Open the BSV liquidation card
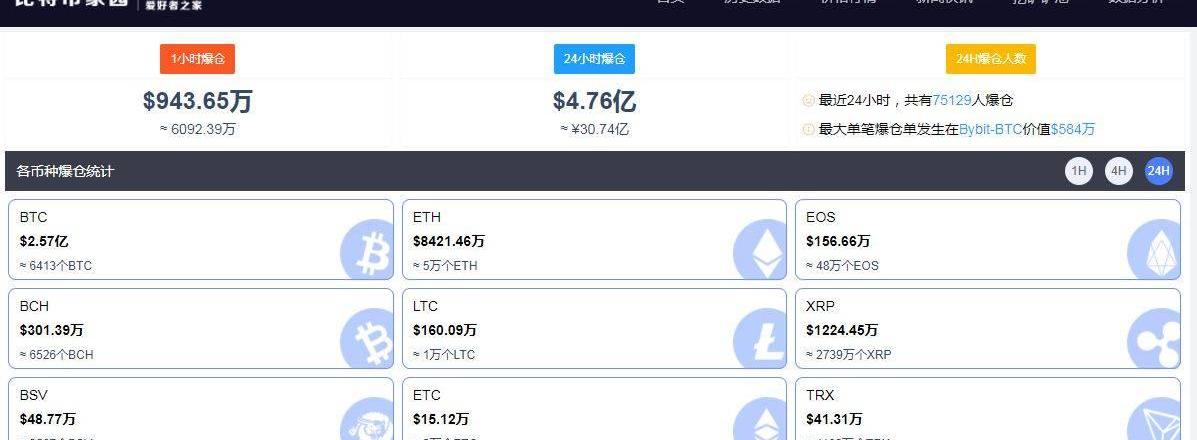Viewport: 1197px width, 440px height. [x=200, y=409]
